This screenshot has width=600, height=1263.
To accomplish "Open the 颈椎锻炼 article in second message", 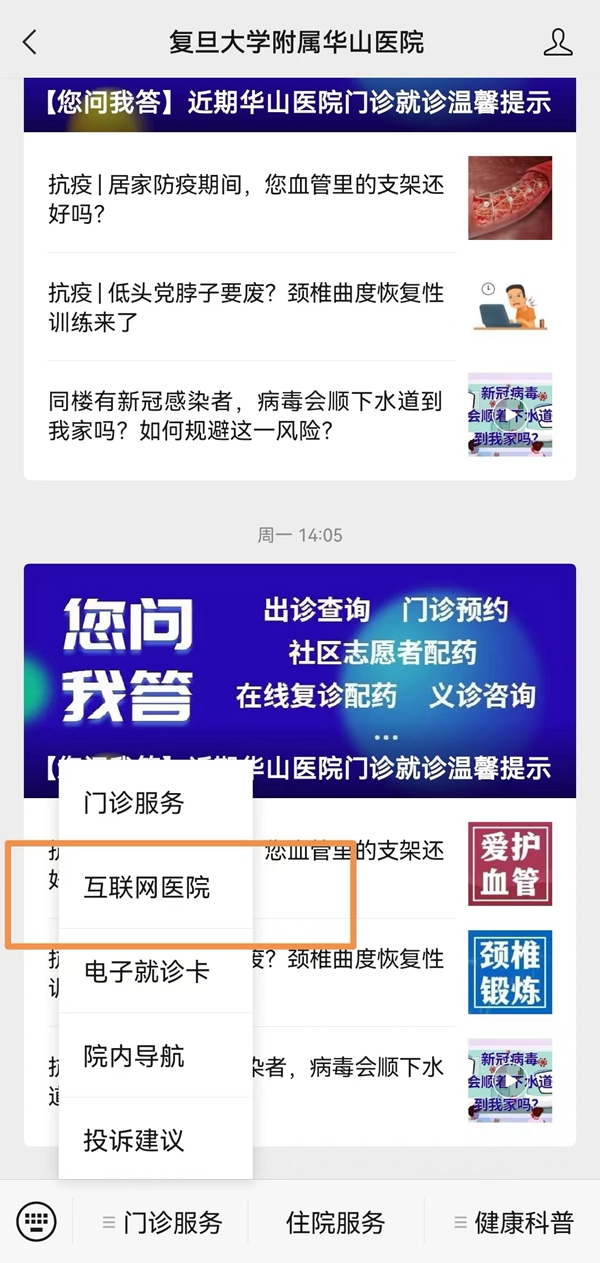I will pyautogui.click(x=510, y=971).
